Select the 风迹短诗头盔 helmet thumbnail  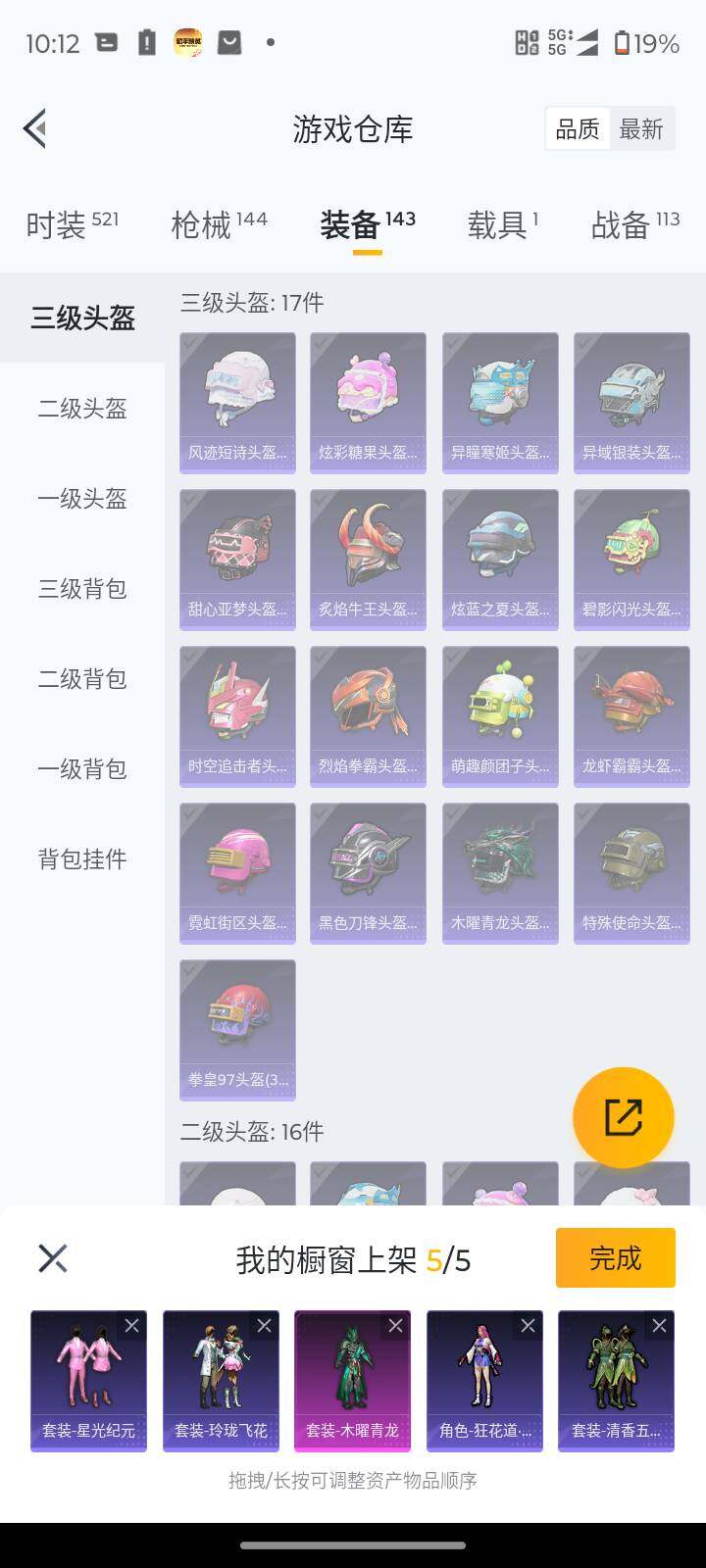click(236, 402)
